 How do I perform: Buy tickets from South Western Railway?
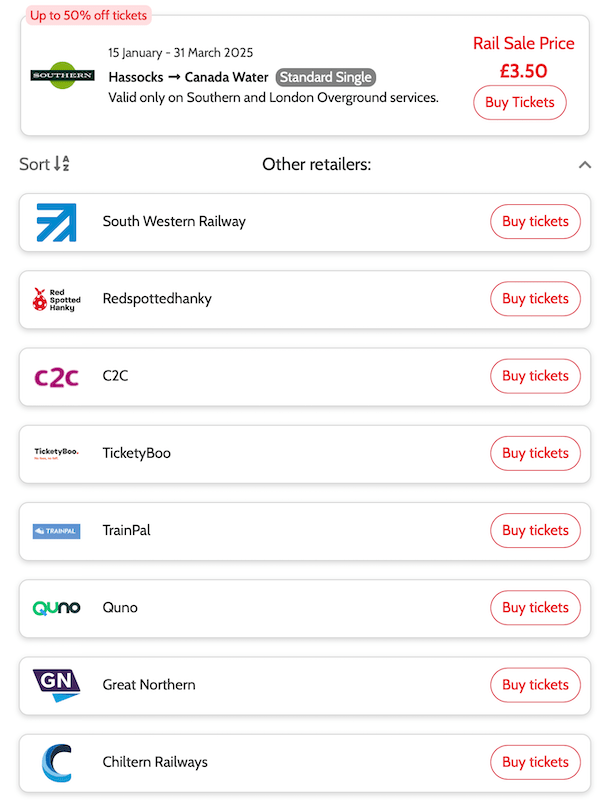click(x=535, y=221)
